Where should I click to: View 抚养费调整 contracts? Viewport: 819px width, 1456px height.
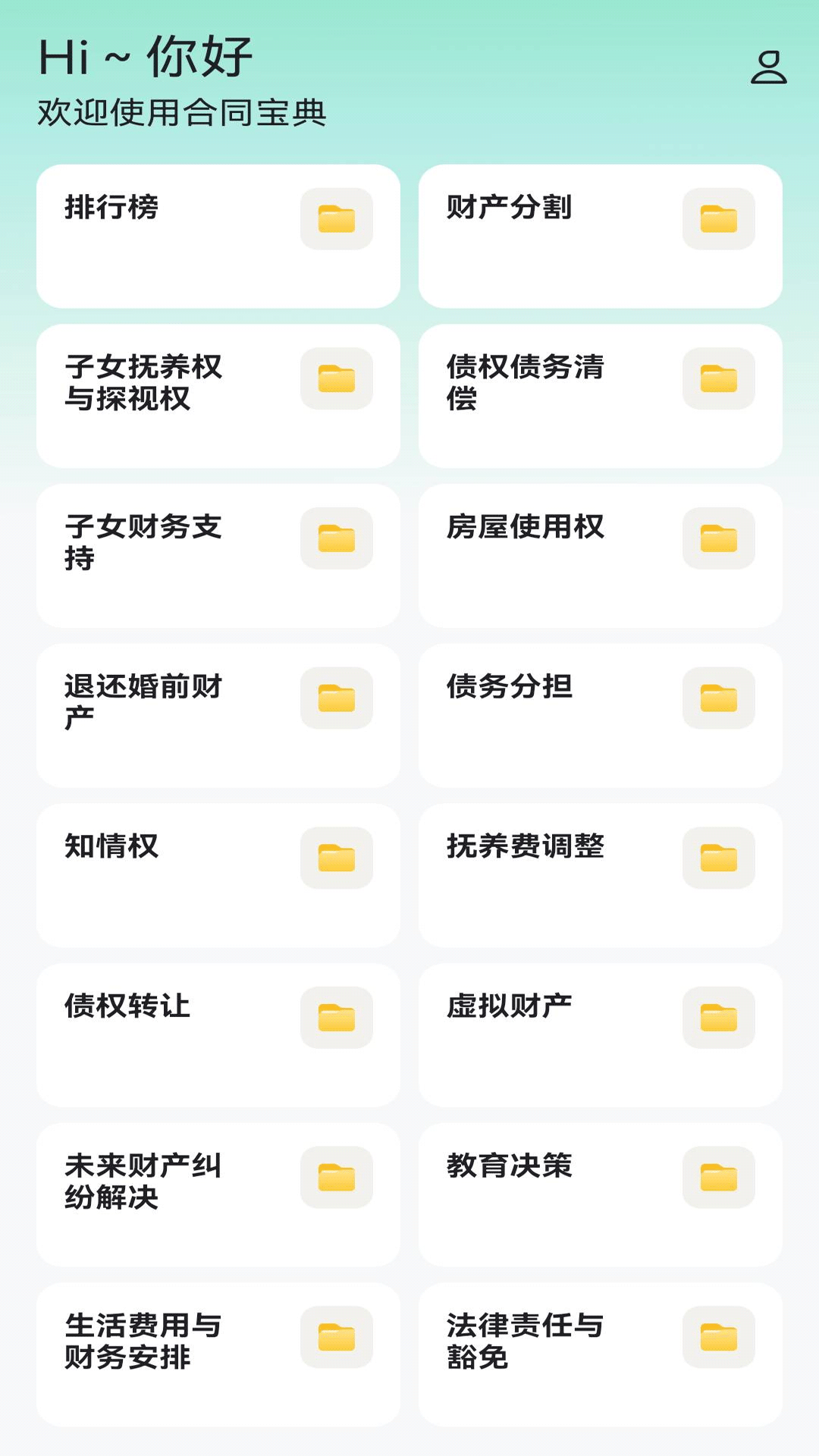pos(600,875)
